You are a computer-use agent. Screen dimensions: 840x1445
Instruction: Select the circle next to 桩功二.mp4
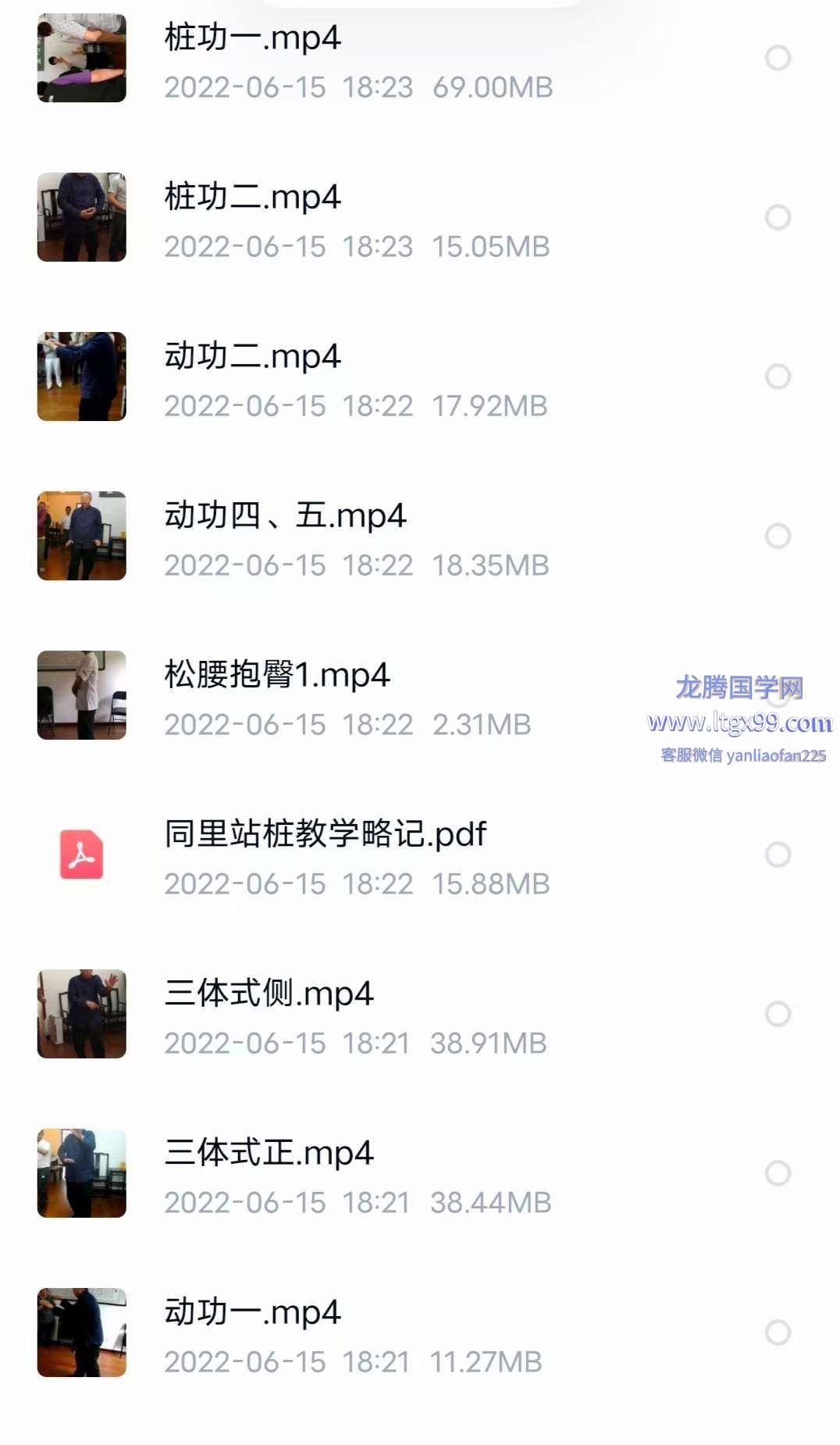(x=778, y=217)
